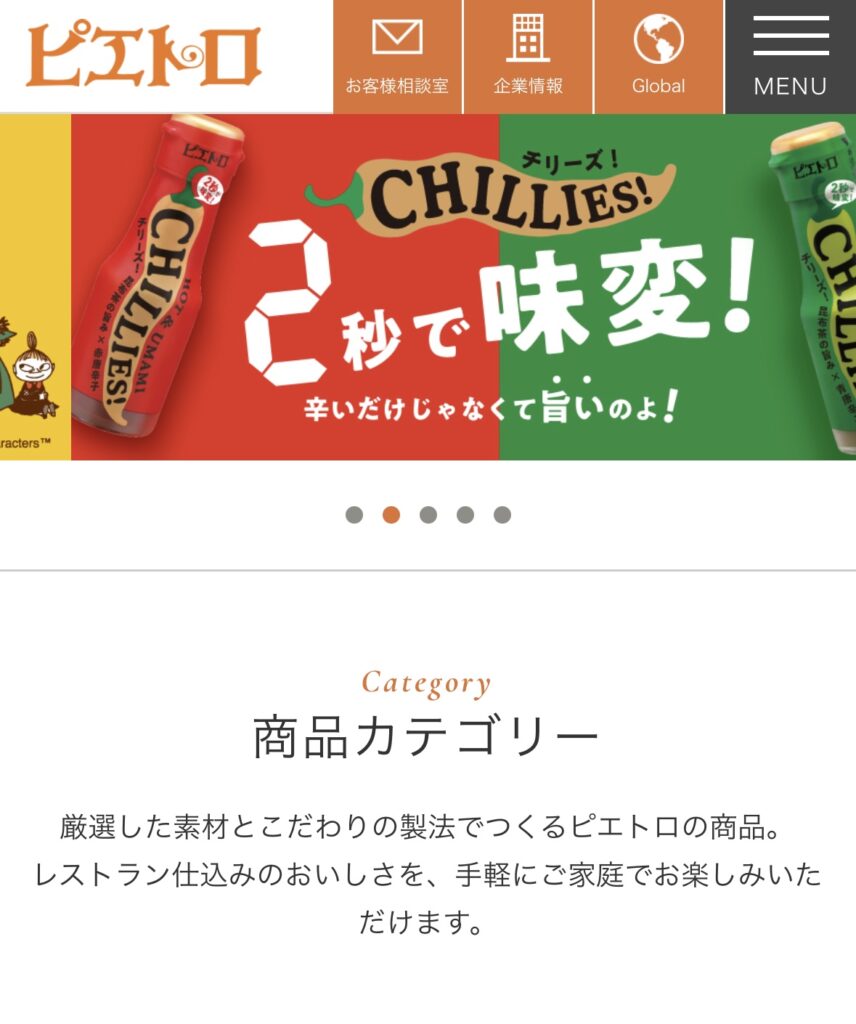Jump to the first carousel slide dot

tap(354, 515)
